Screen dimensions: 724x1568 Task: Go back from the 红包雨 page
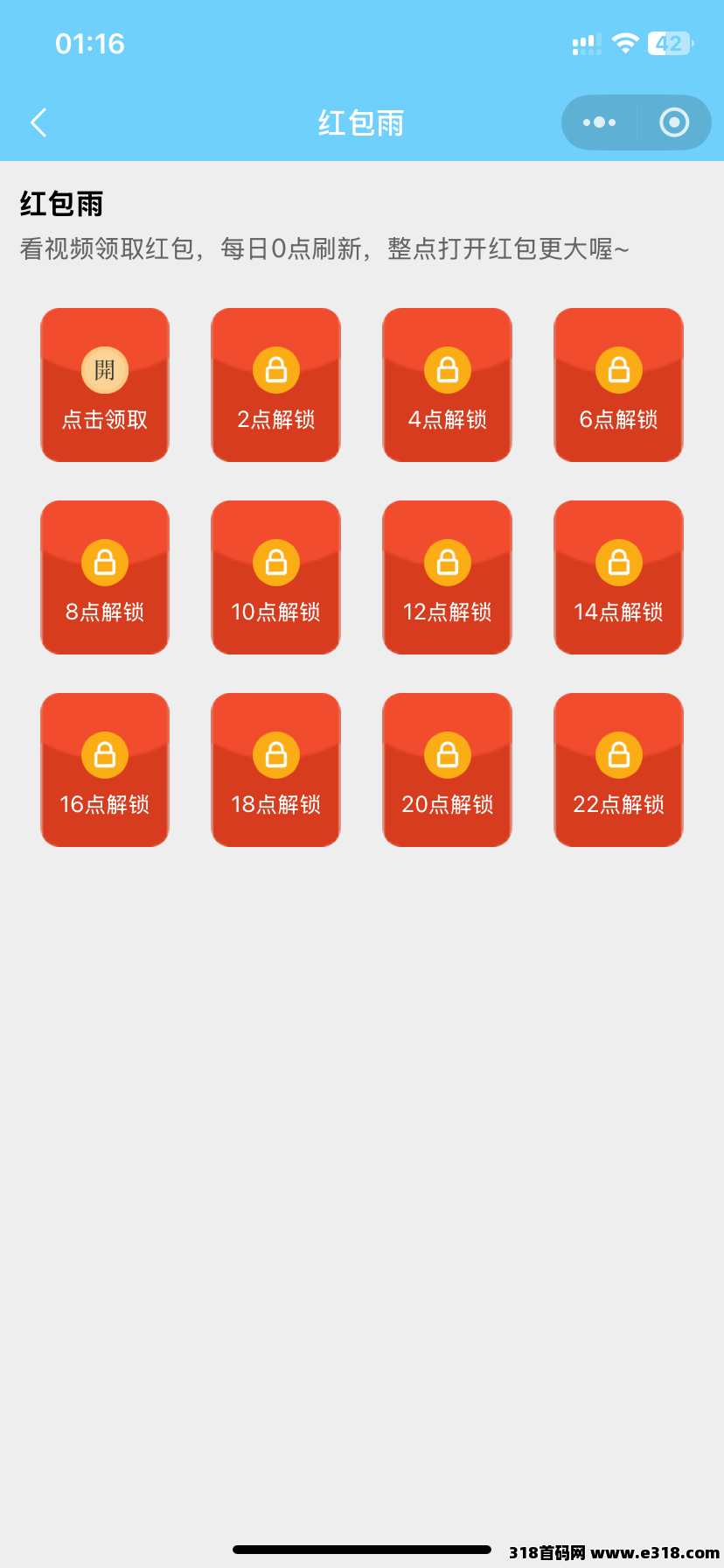pyautogui.click(x=38, y=122)
